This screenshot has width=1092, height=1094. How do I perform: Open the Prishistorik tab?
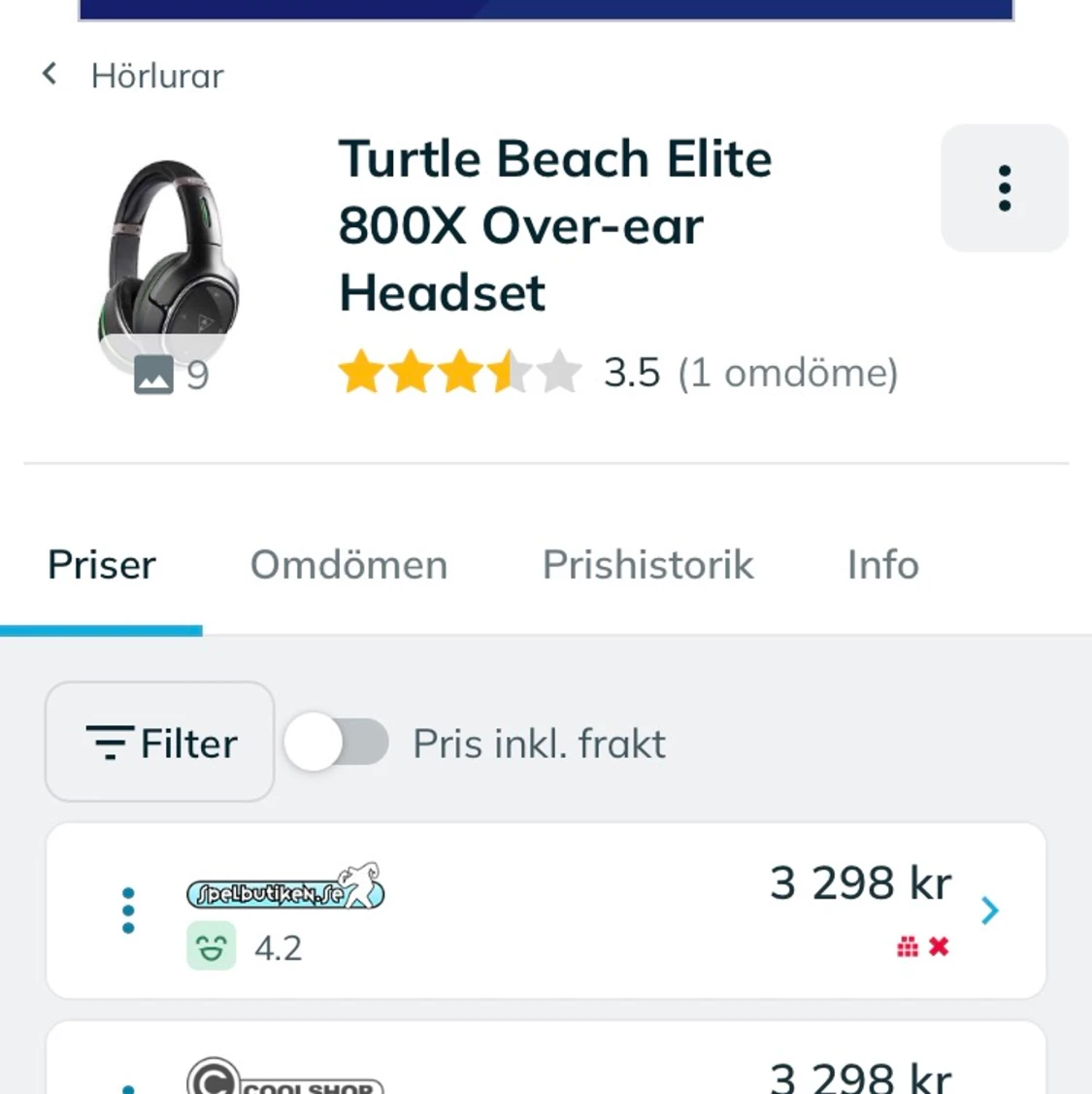[x=647, y=565]
